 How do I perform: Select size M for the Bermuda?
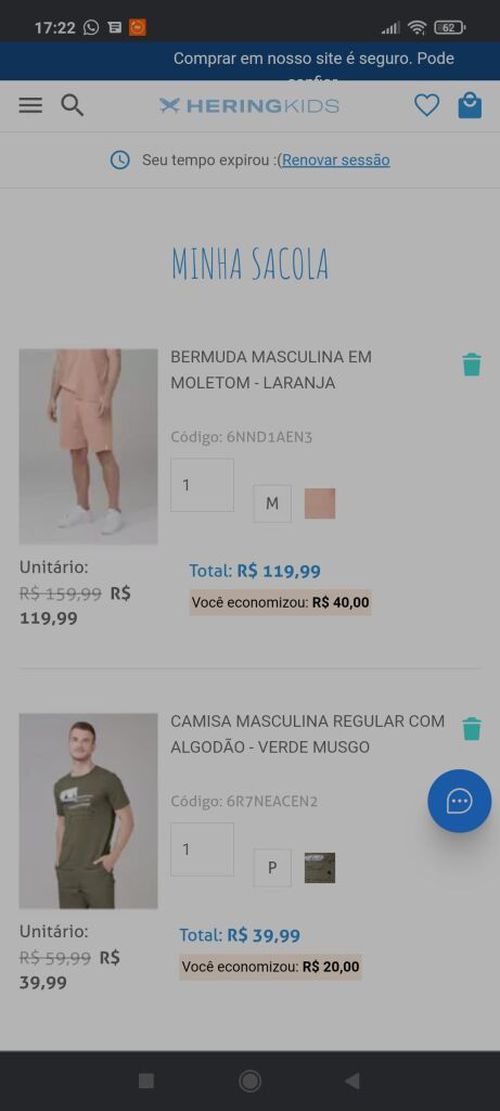[272, 504]
